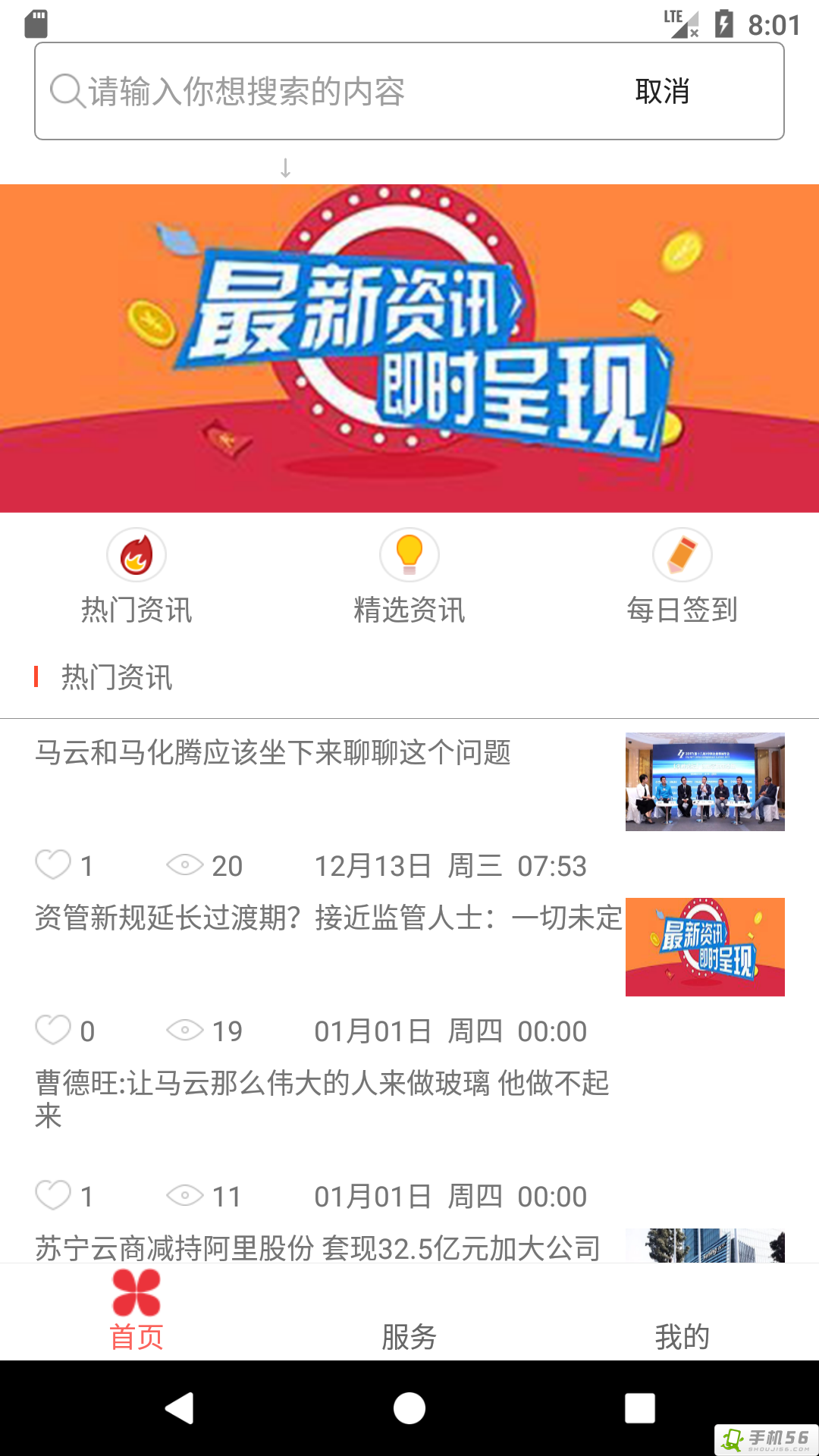Open article 马云和马化腾应该坐下来聊聊这个问题
Viewport: 819px width, 1456px height.
pyautogui.click(x=273, y=753)
